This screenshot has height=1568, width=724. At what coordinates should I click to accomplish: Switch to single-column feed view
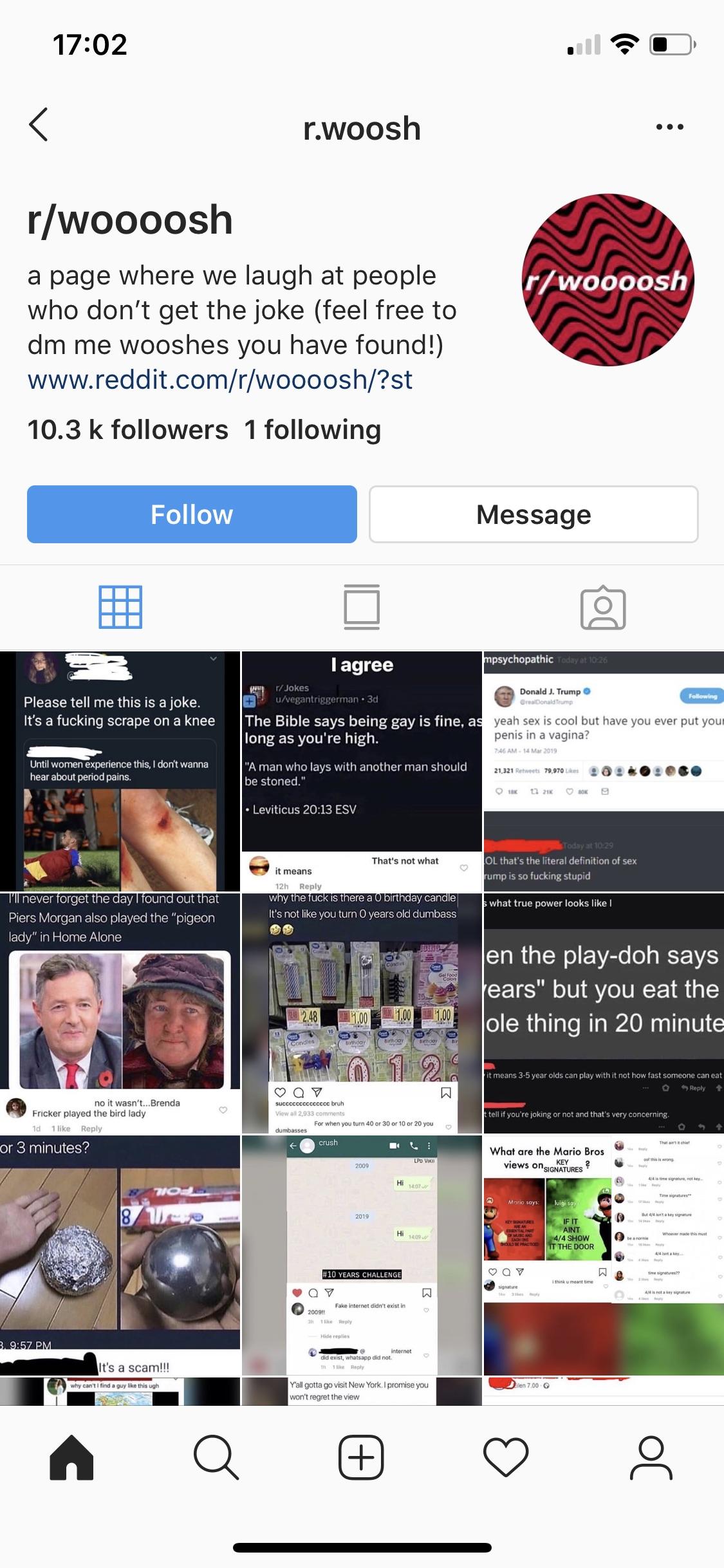(x=362, y=607)
